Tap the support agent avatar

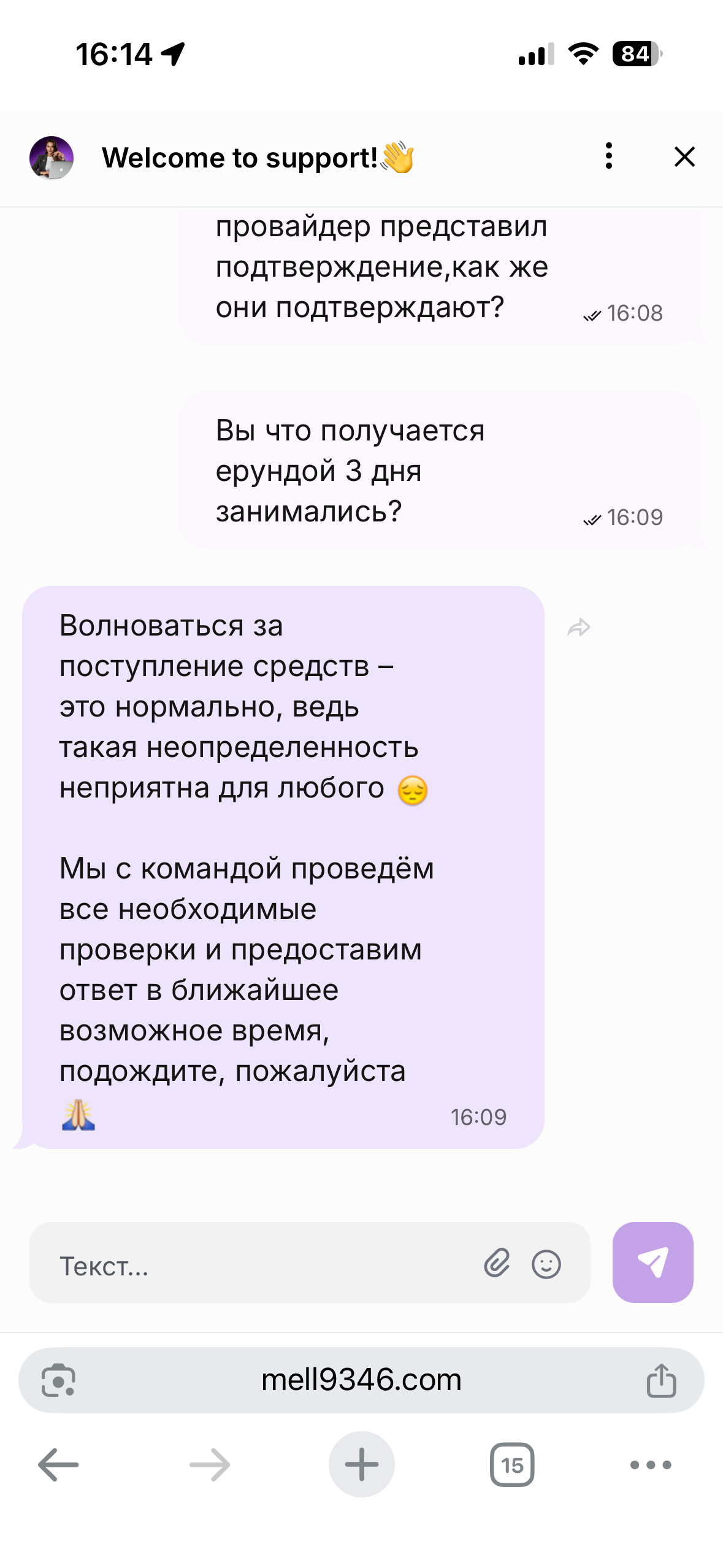coord(52,158)
